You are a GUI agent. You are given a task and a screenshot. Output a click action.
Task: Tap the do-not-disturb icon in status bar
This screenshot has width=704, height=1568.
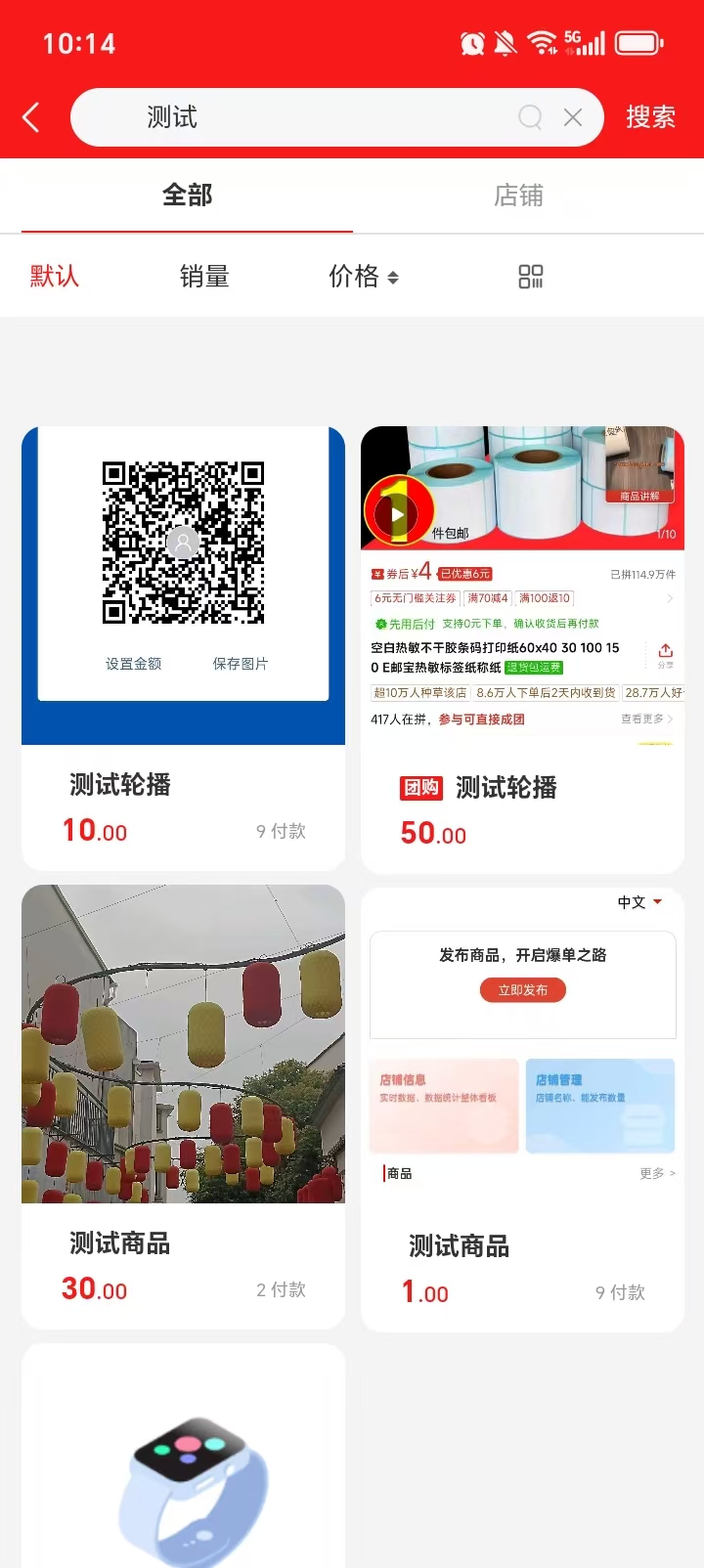tap(503, 43)
